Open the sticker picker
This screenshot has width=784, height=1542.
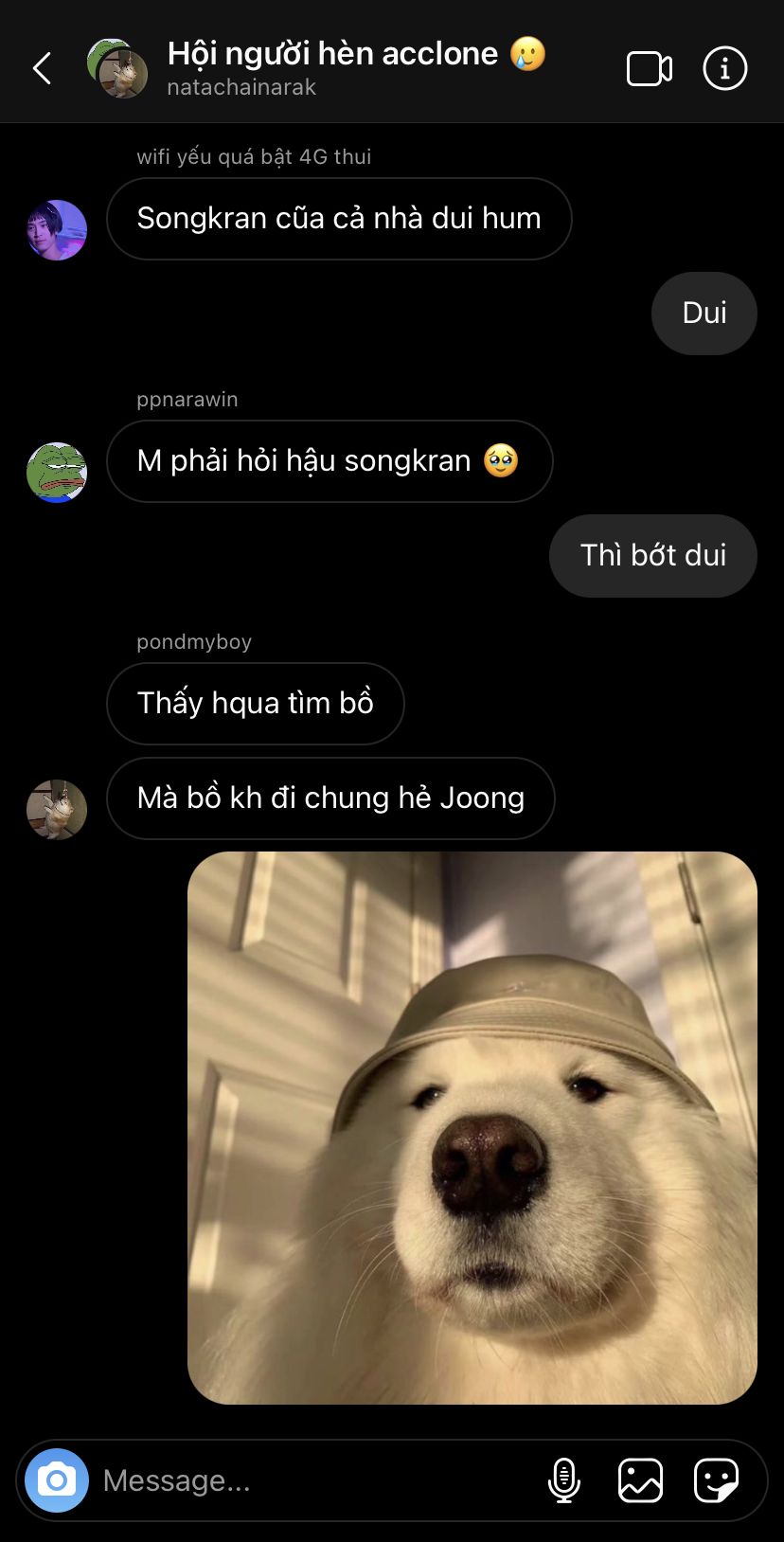(x=716, y=1479)
